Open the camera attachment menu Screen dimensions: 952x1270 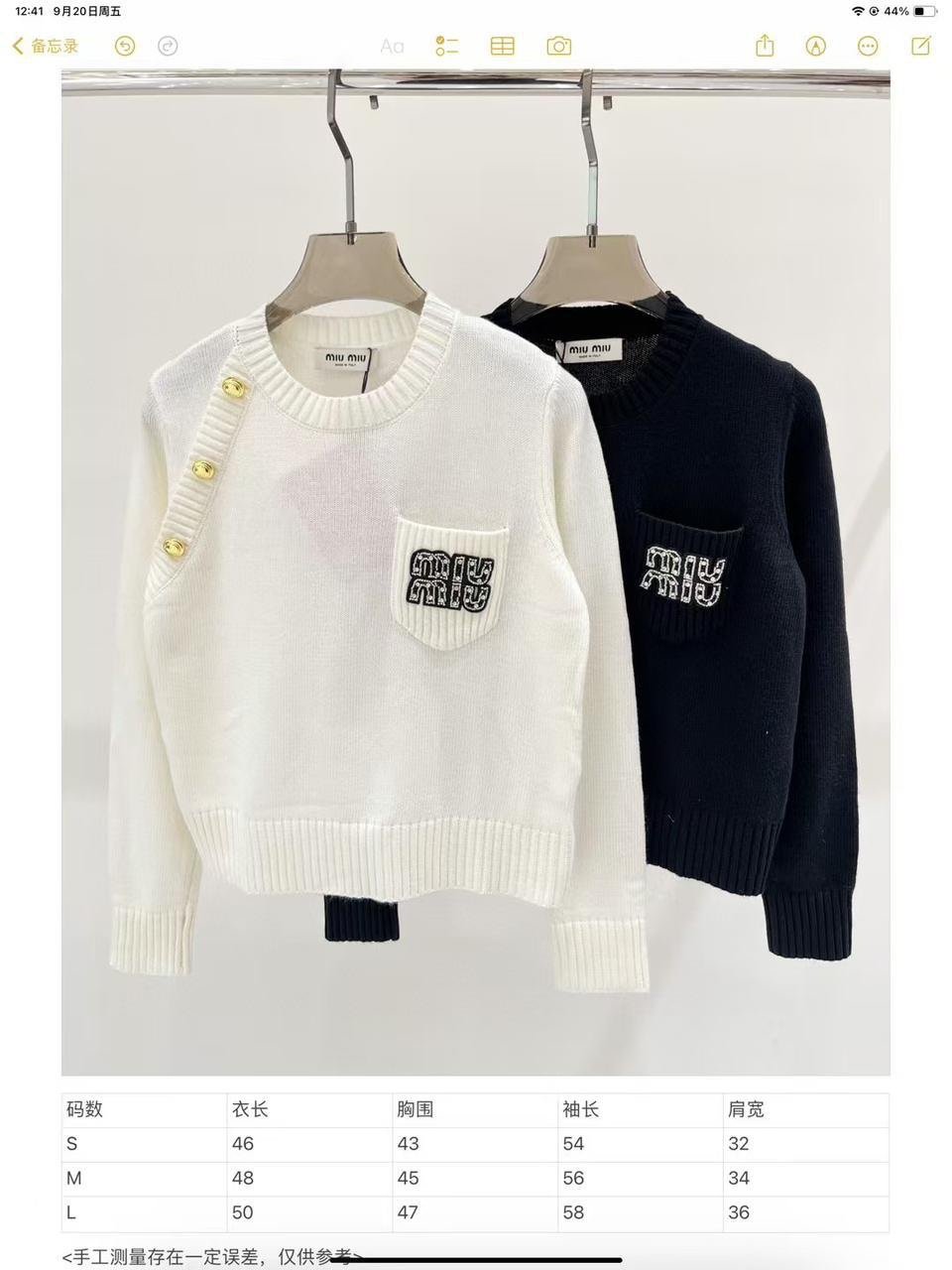(x=559, y=46)
